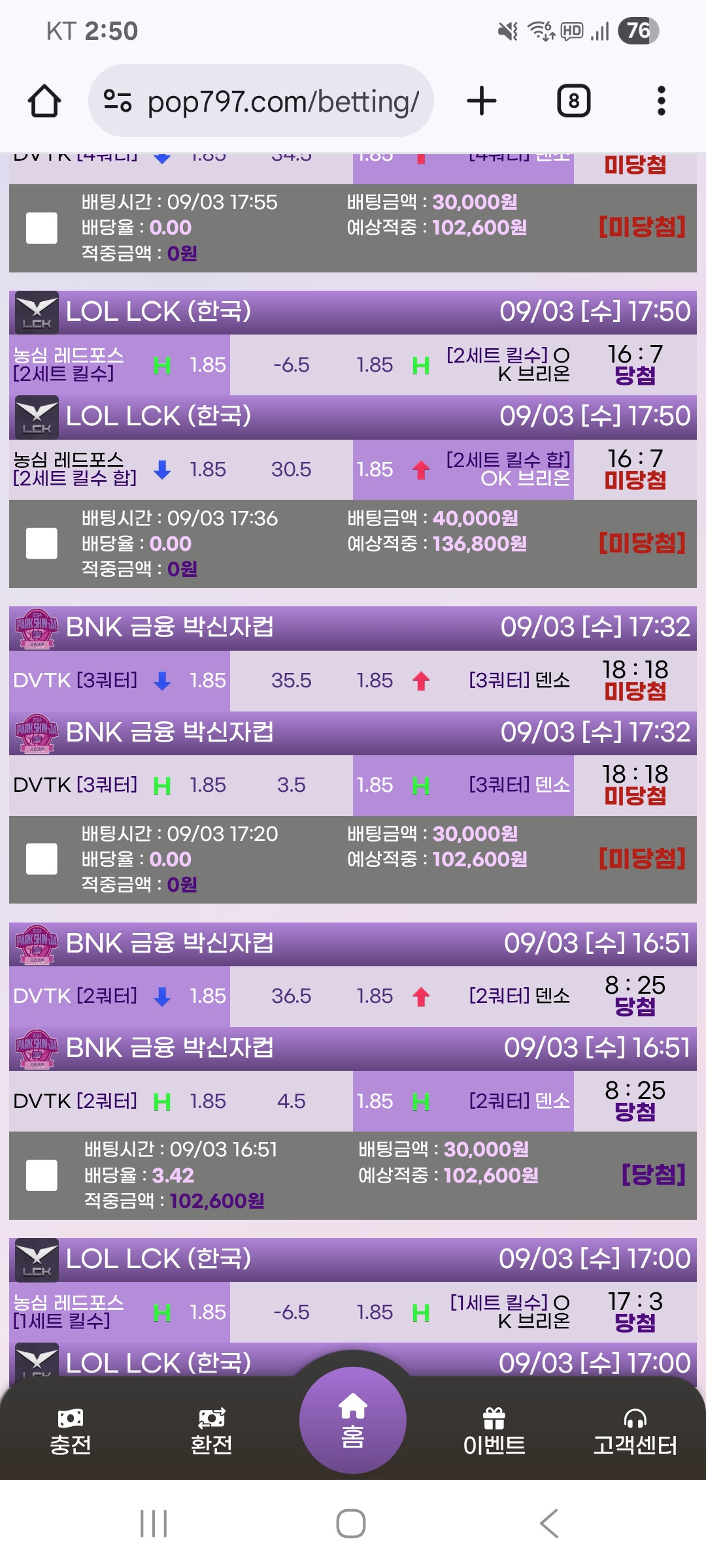The height and width of the screenshot is (1568, 706).
Task: Open the 충전 deposit tab
Action: click(71, 1431)
